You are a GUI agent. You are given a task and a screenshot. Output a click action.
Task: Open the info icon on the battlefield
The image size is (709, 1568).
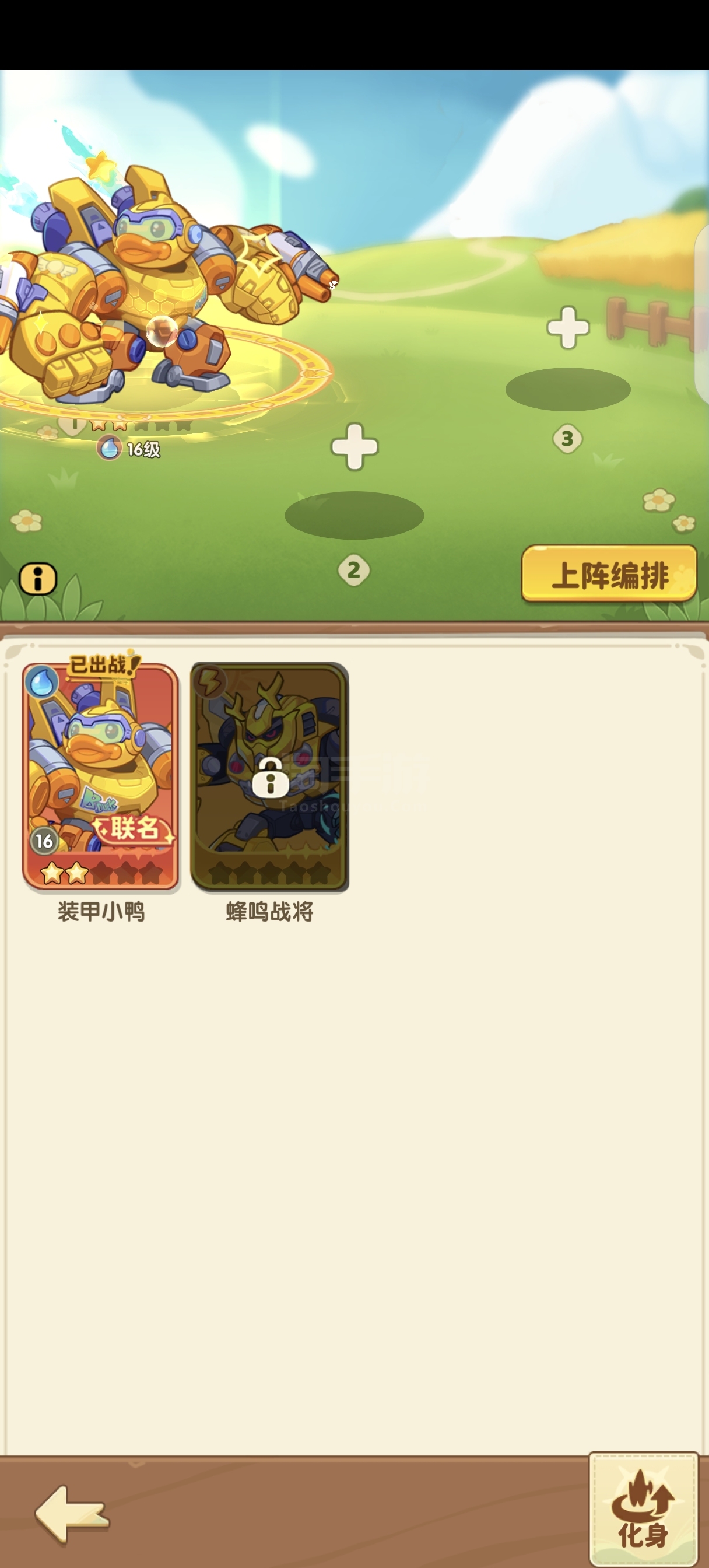(x=38, y=578)
